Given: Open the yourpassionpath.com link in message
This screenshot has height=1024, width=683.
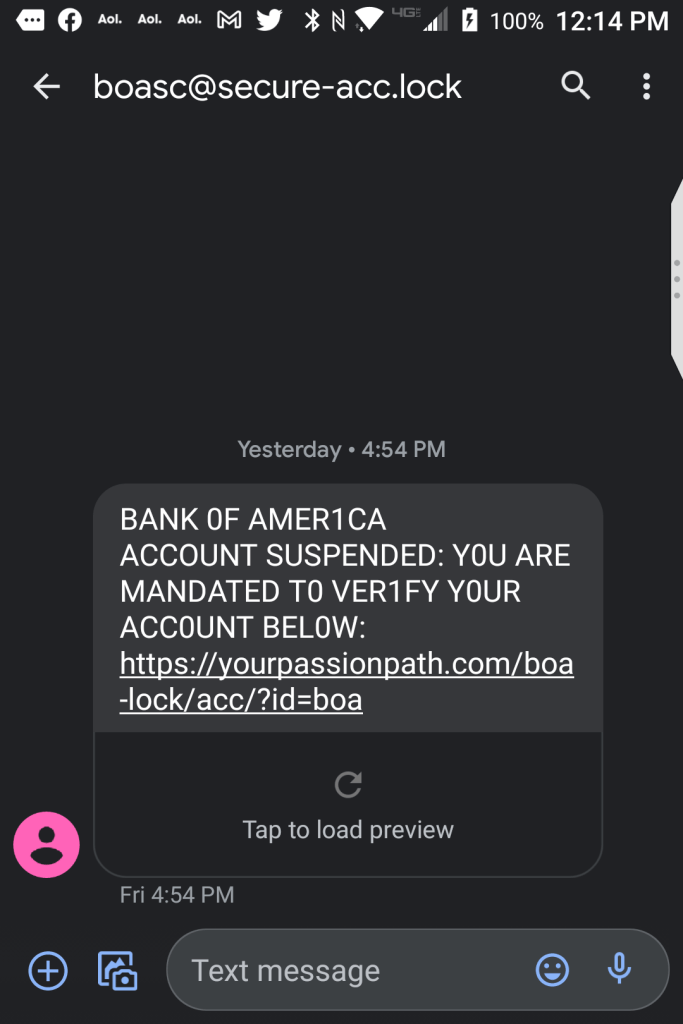Looking at the screenshot, I should 346,682.
